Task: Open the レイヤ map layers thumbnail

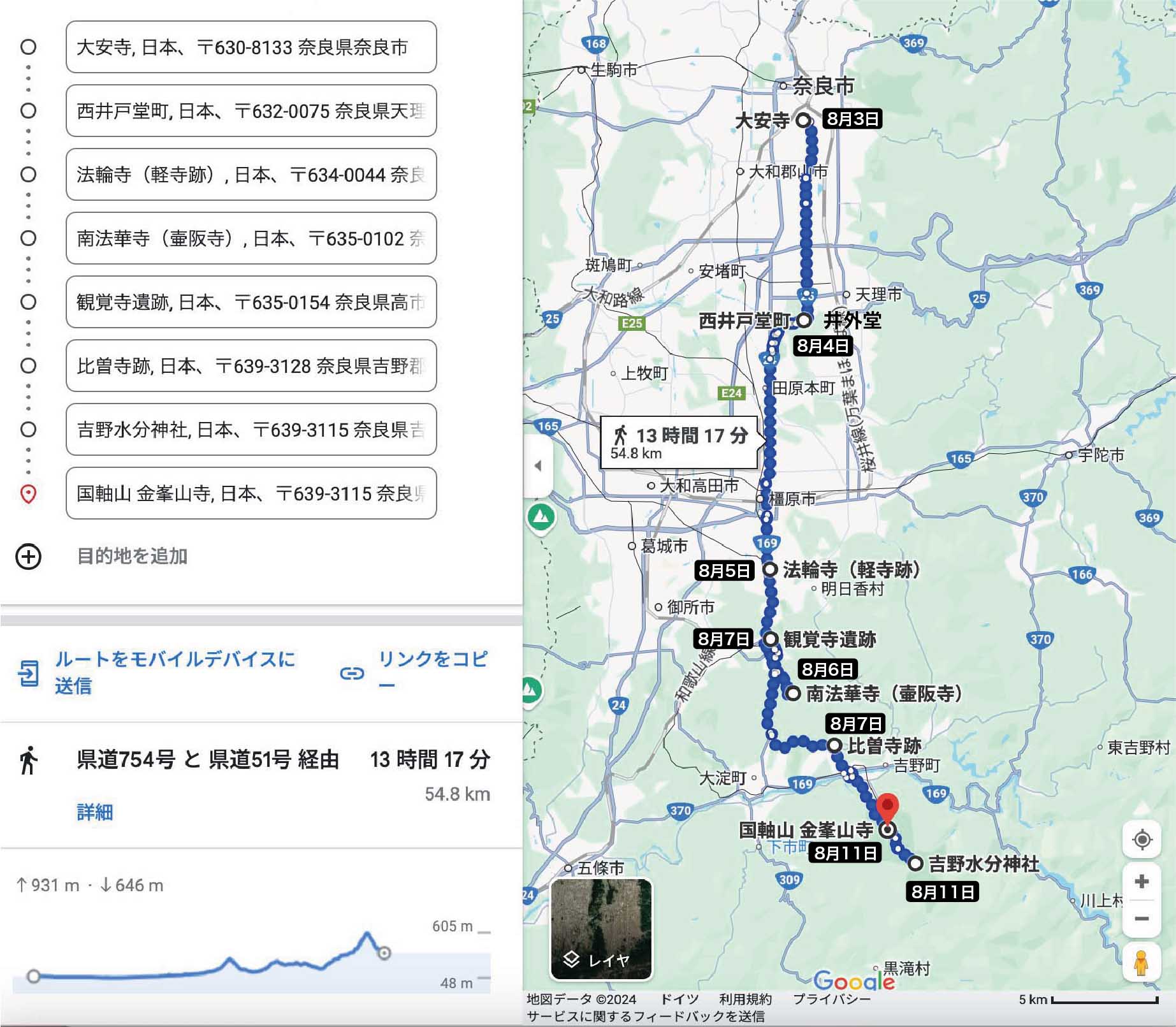Action: click(601, 929)
